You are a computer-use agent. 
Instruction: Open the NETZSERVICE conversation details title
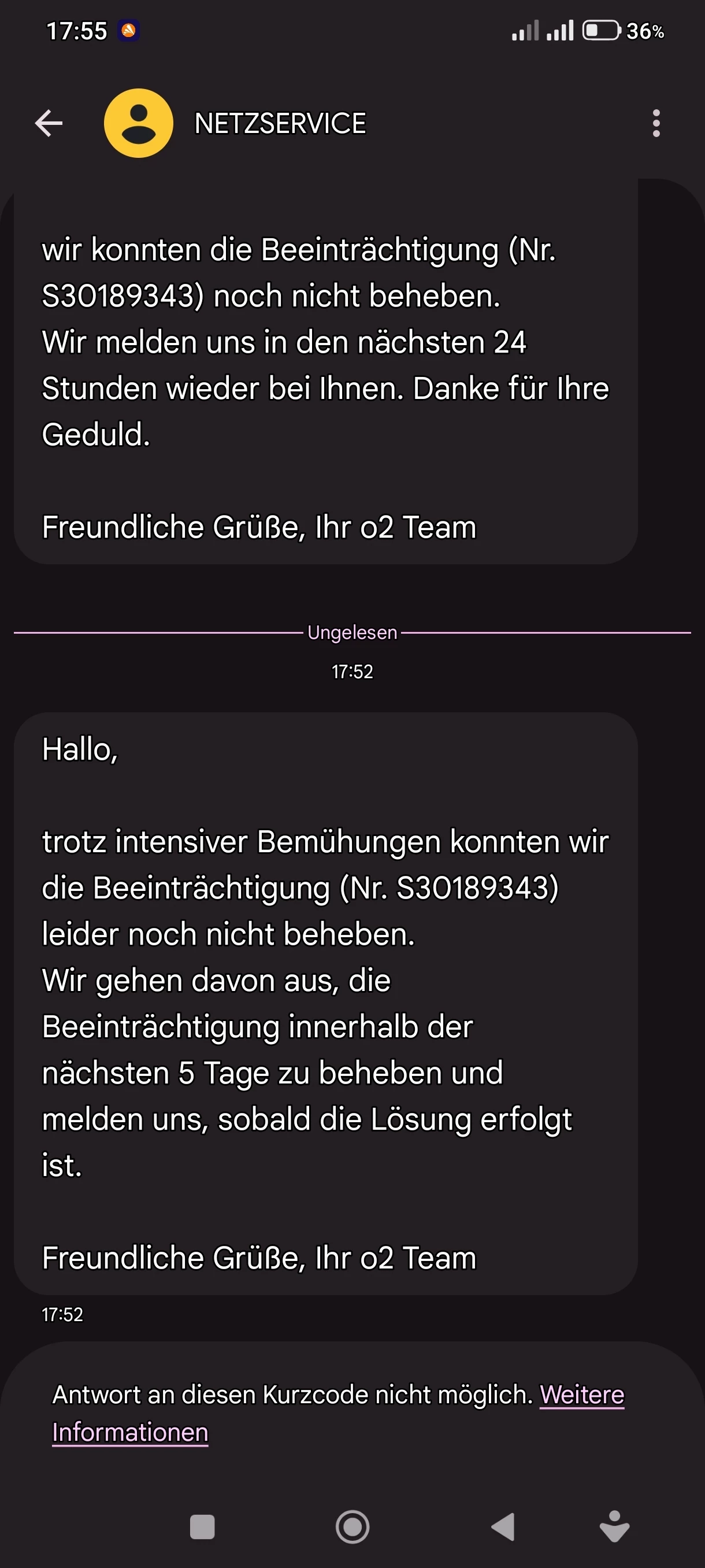pyautogui.click(x=280, y=124)
